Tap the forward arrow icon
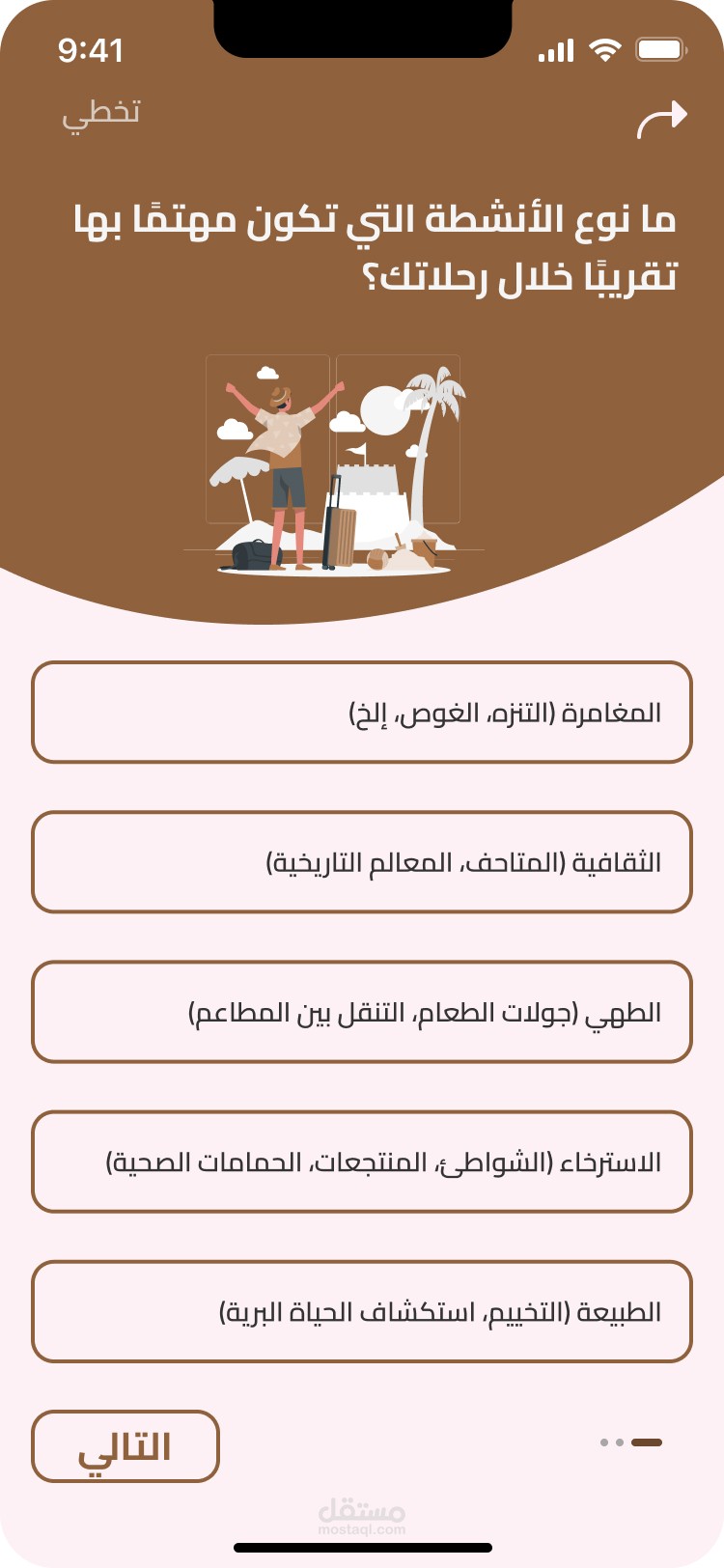Screen dimensions: 724x1568 click(x=662, y=120)
